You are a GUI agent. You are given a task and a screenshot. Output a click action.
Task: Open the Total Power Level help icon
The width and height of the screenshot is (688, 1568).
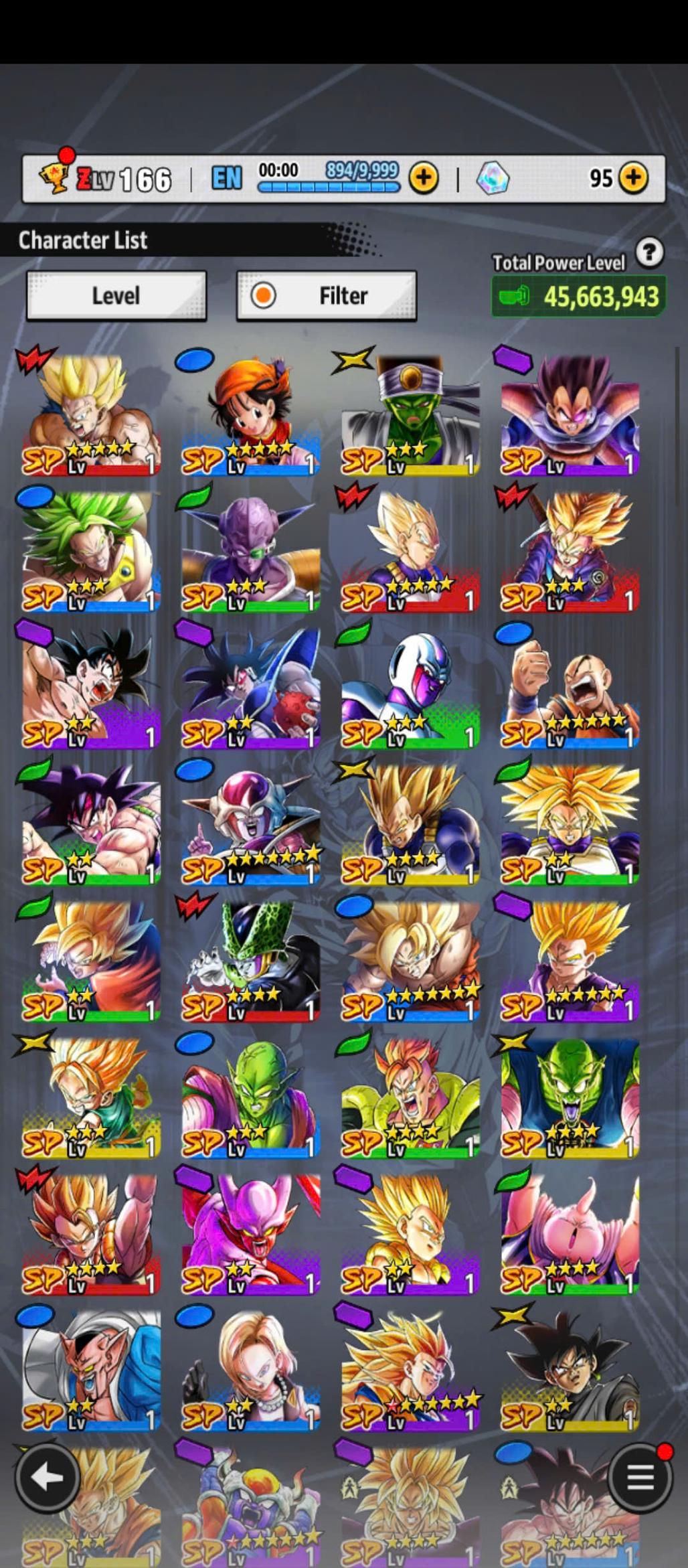tap(649, 252)
